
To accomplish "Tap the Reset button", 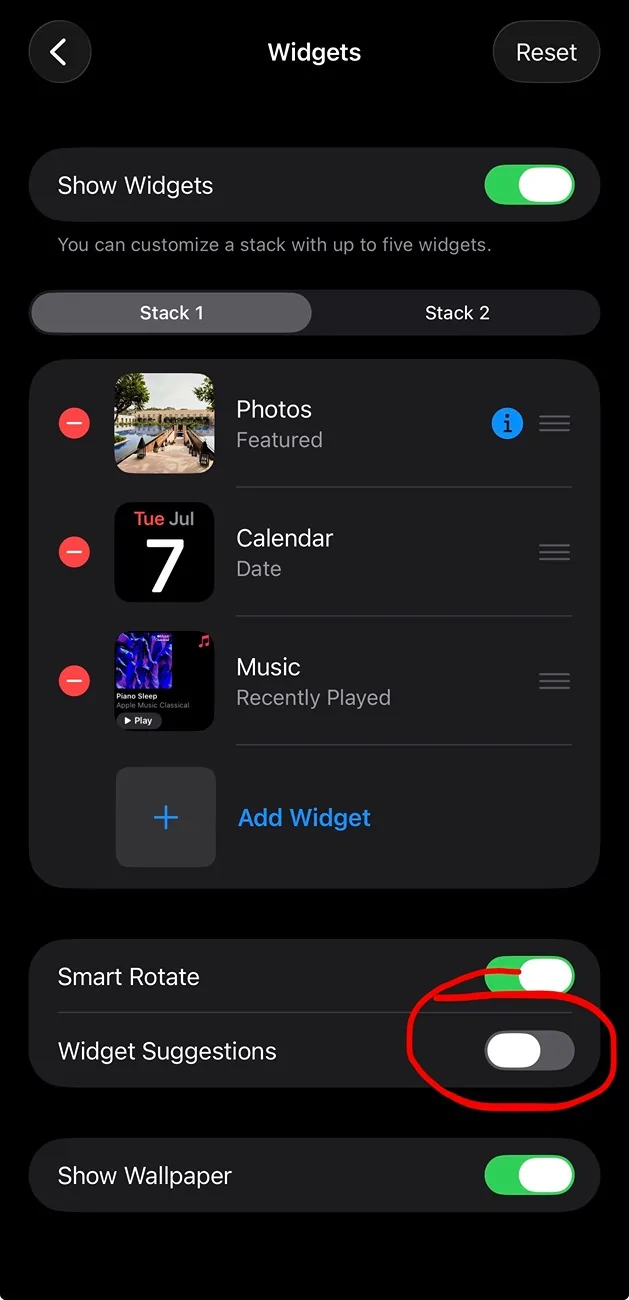I will 546,52.
